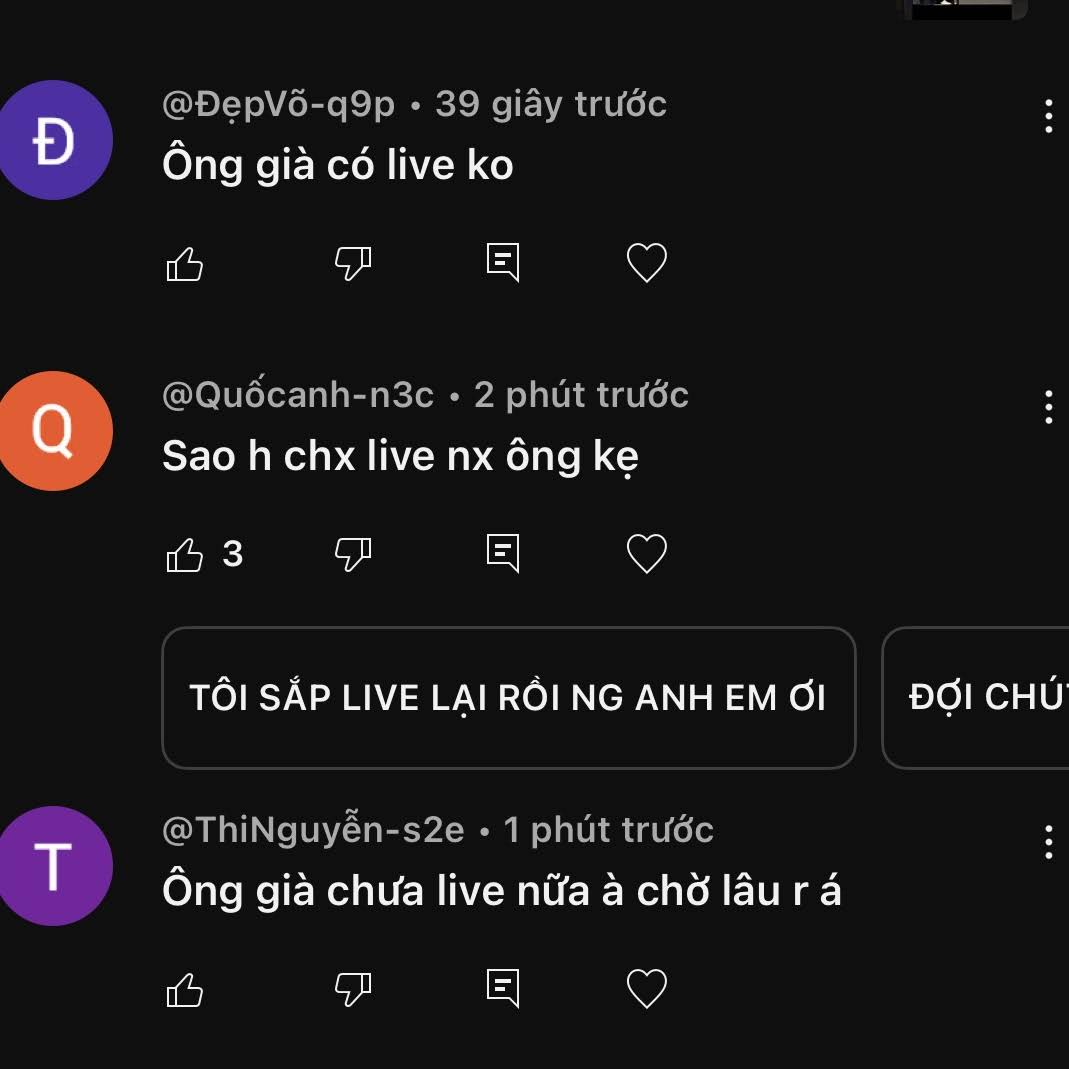
Task: Reply to @ThiNguyễn-s2e's comment
Action: tap(502, 988)
